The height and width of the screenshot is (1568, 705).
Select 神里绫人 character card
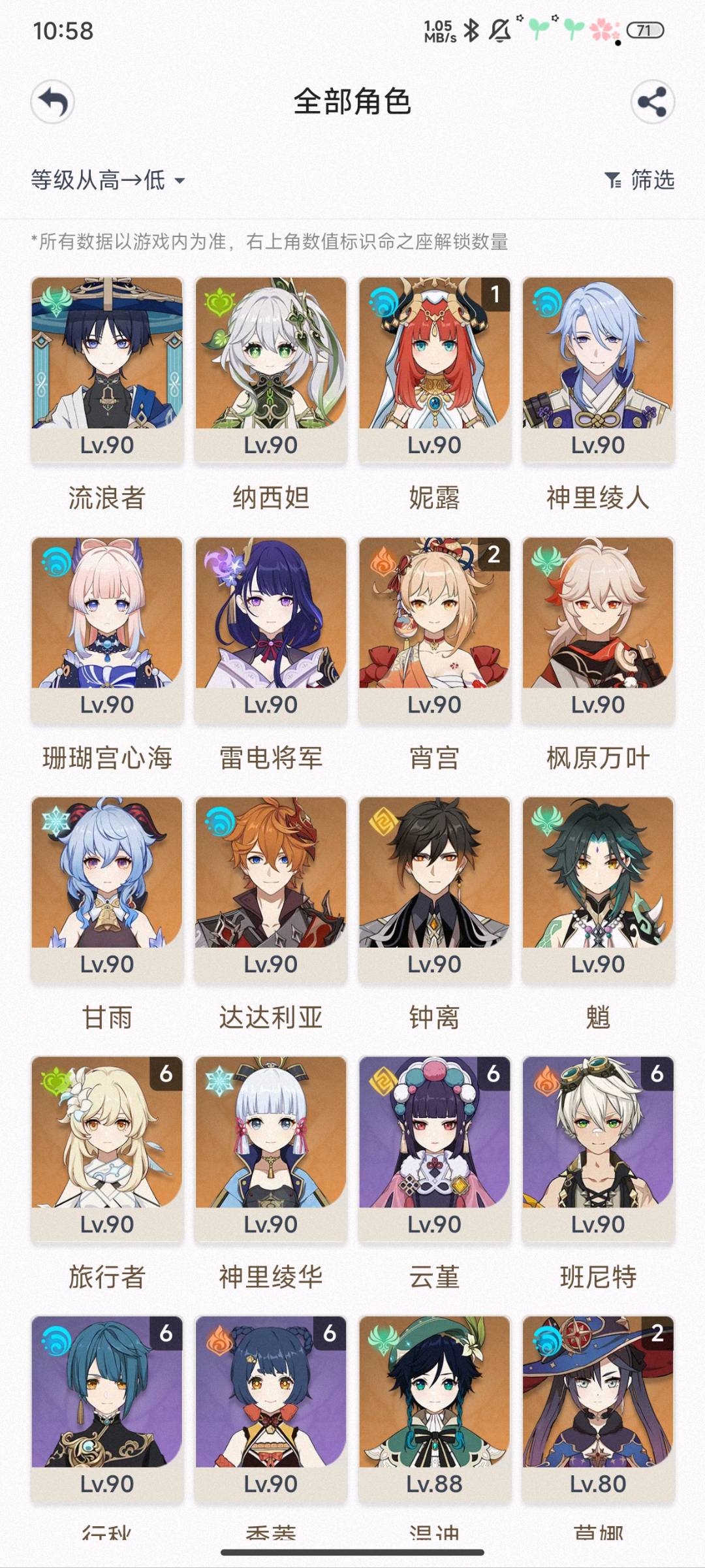point(598,370)
